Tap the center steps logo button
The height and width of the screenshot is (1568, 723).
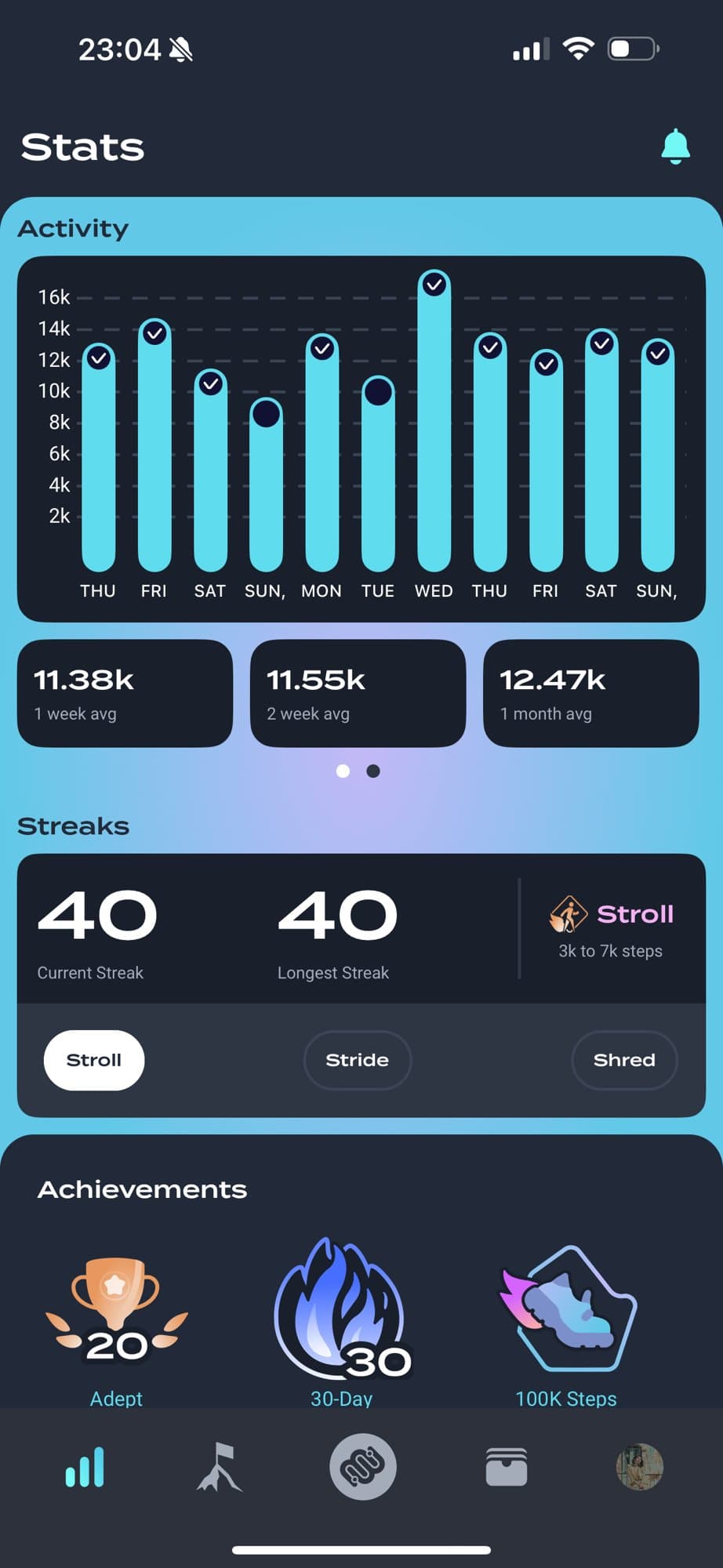point(362,1467)
